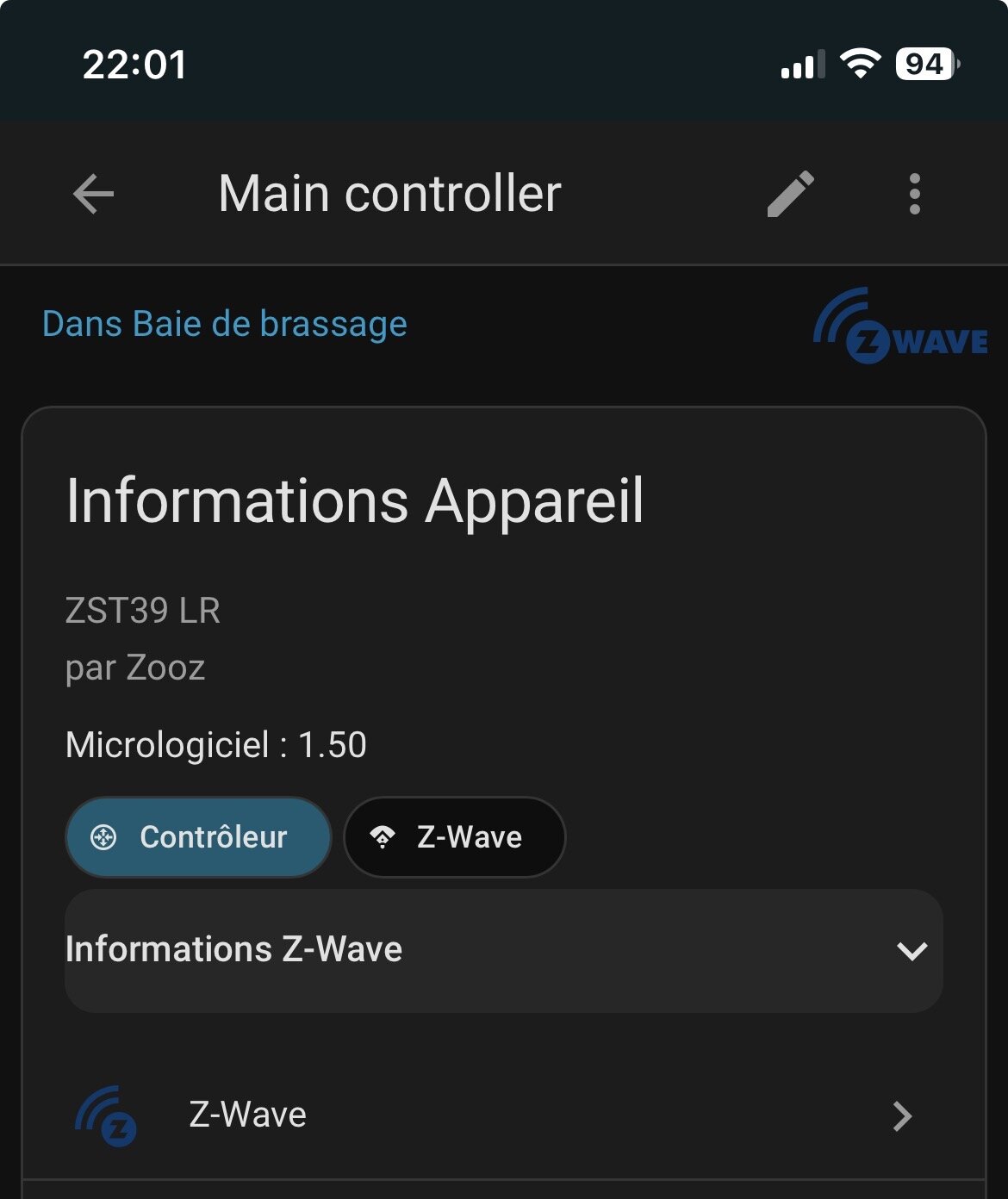
Task: Select the Contrôleur chip
Action: tap(198, 837)
